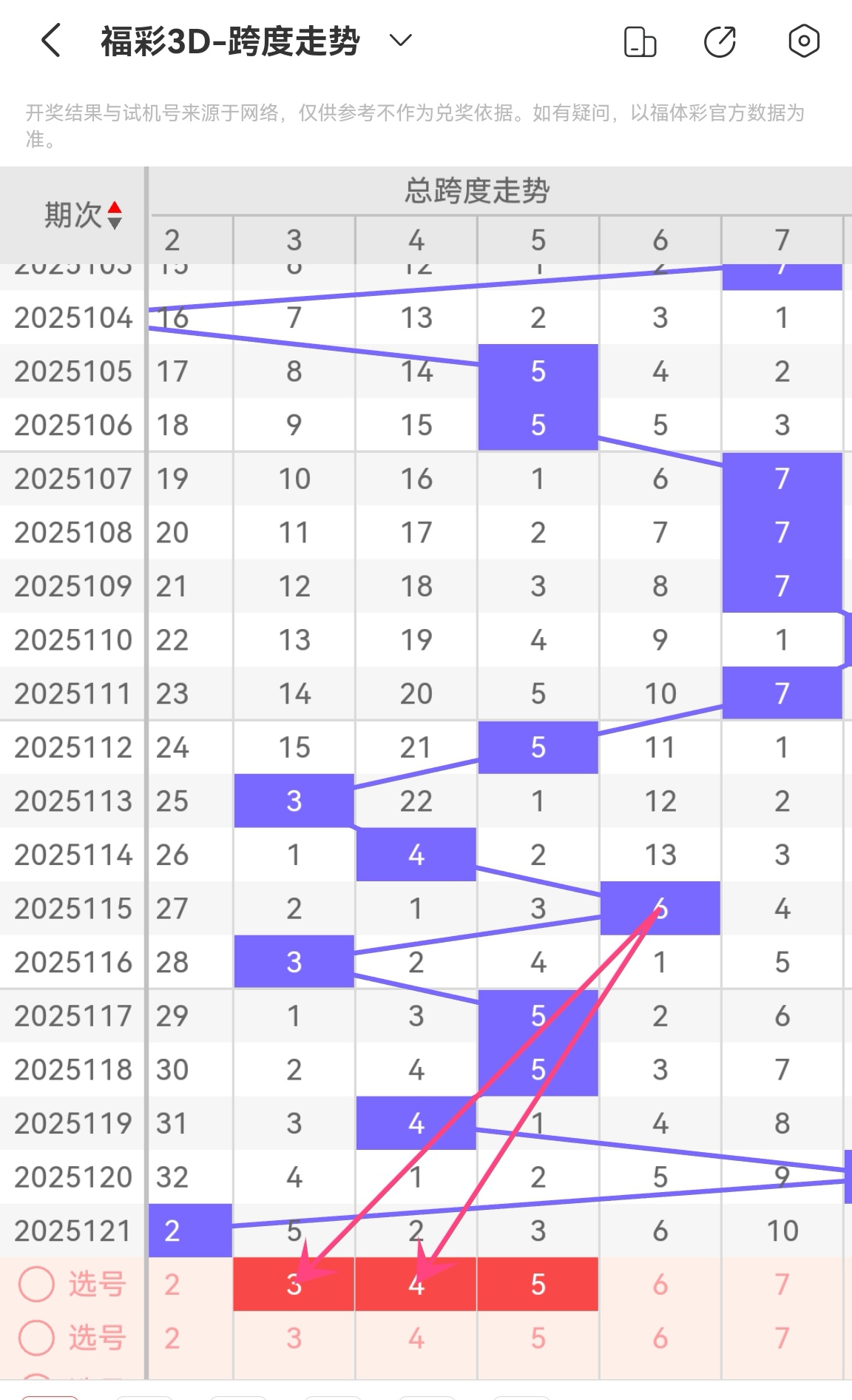Tap the 选号 circle beside the red highlighted numbers
The image size is (852, 1400).
coord(37,1285)
